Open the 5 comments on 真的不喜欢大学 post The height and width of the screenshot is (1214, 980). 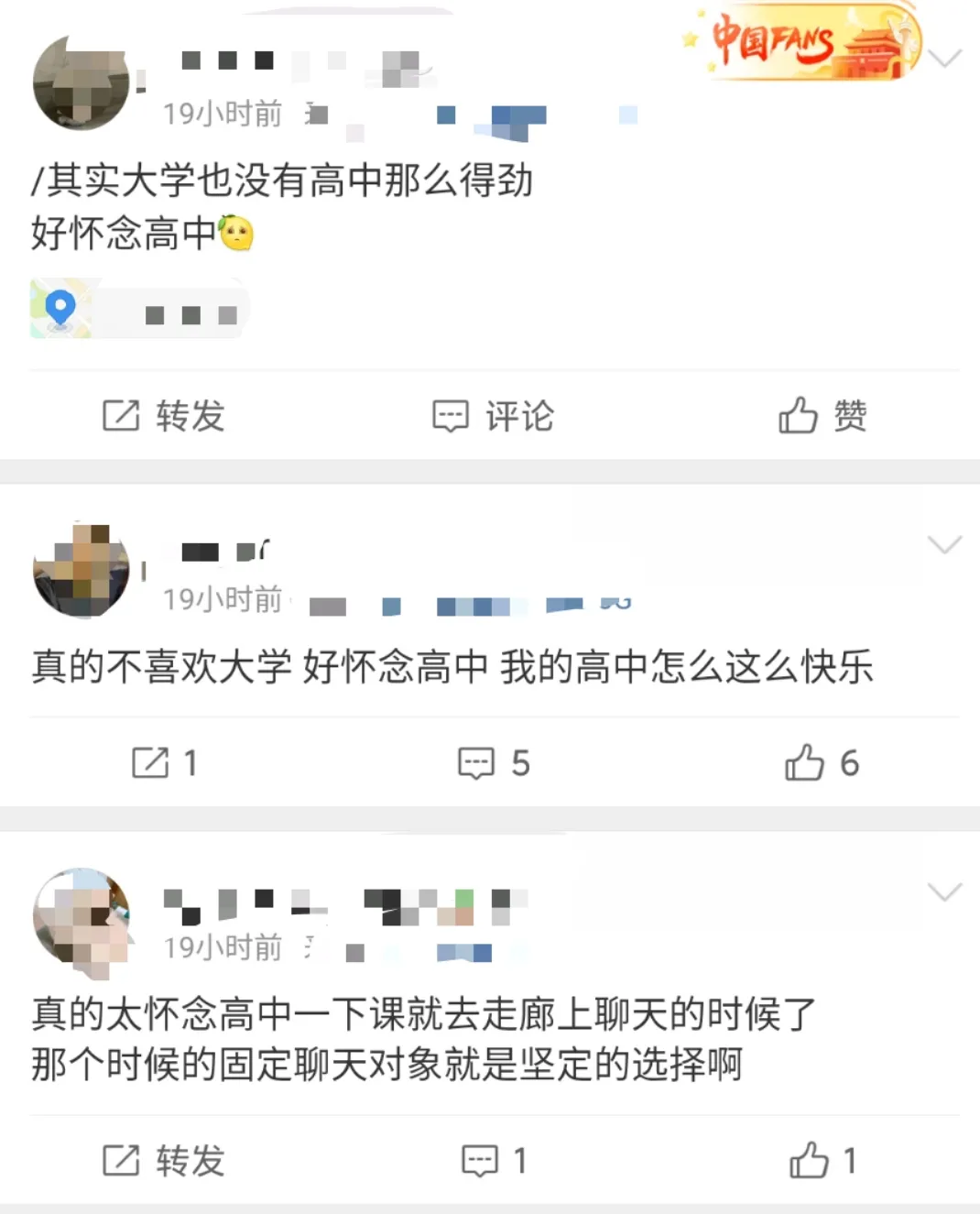pyautogui.click(x=493, y=762)
